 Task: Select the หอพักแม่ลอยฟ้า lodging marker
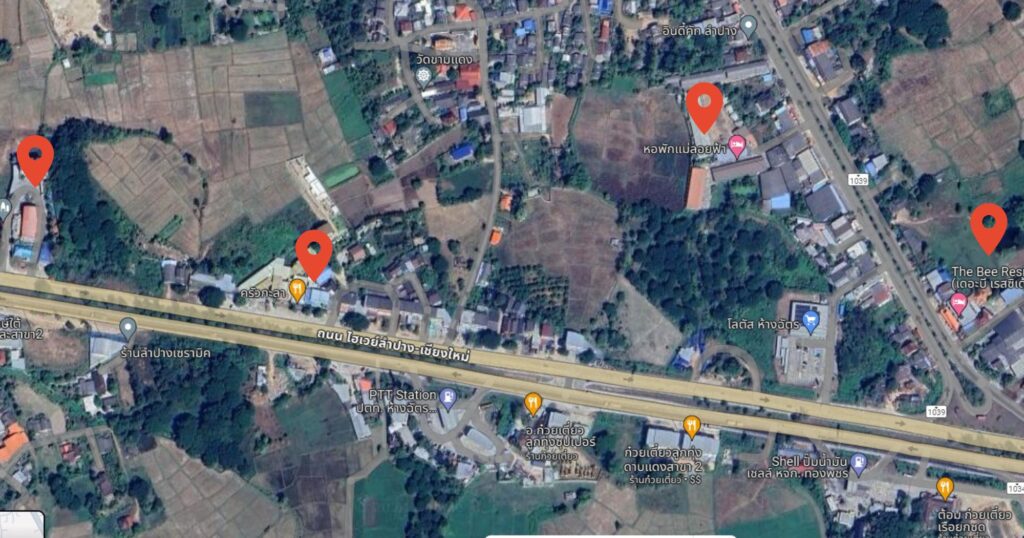point(737,147)
